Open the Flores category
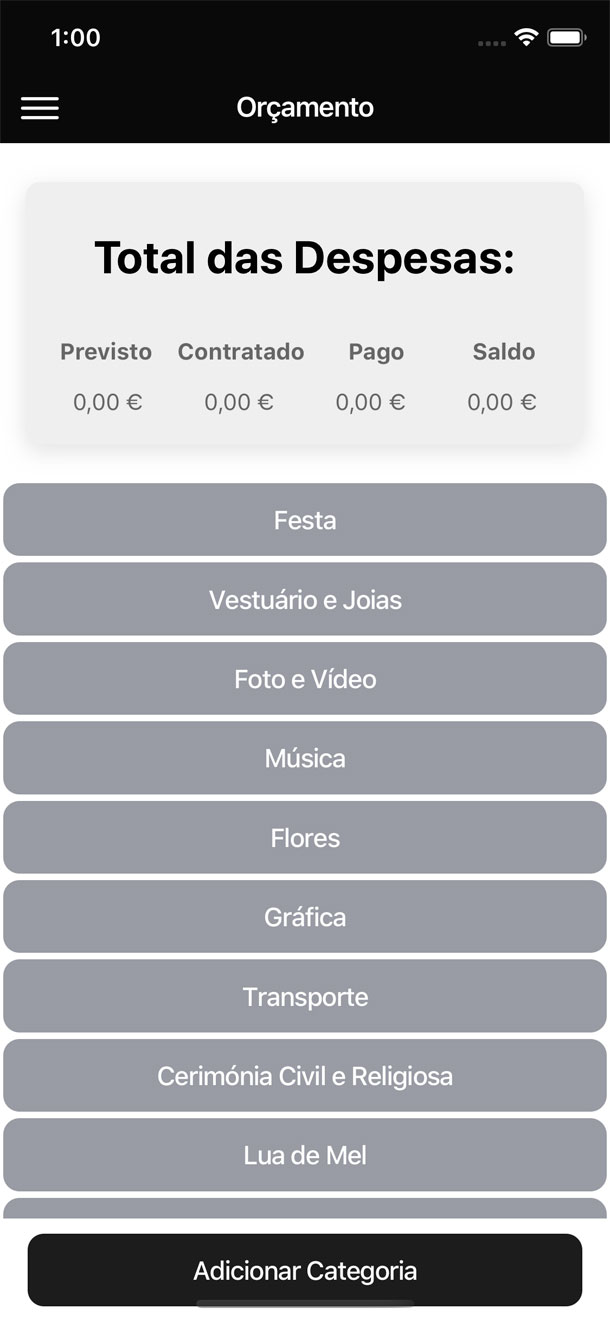 click(x=305, y=838)
